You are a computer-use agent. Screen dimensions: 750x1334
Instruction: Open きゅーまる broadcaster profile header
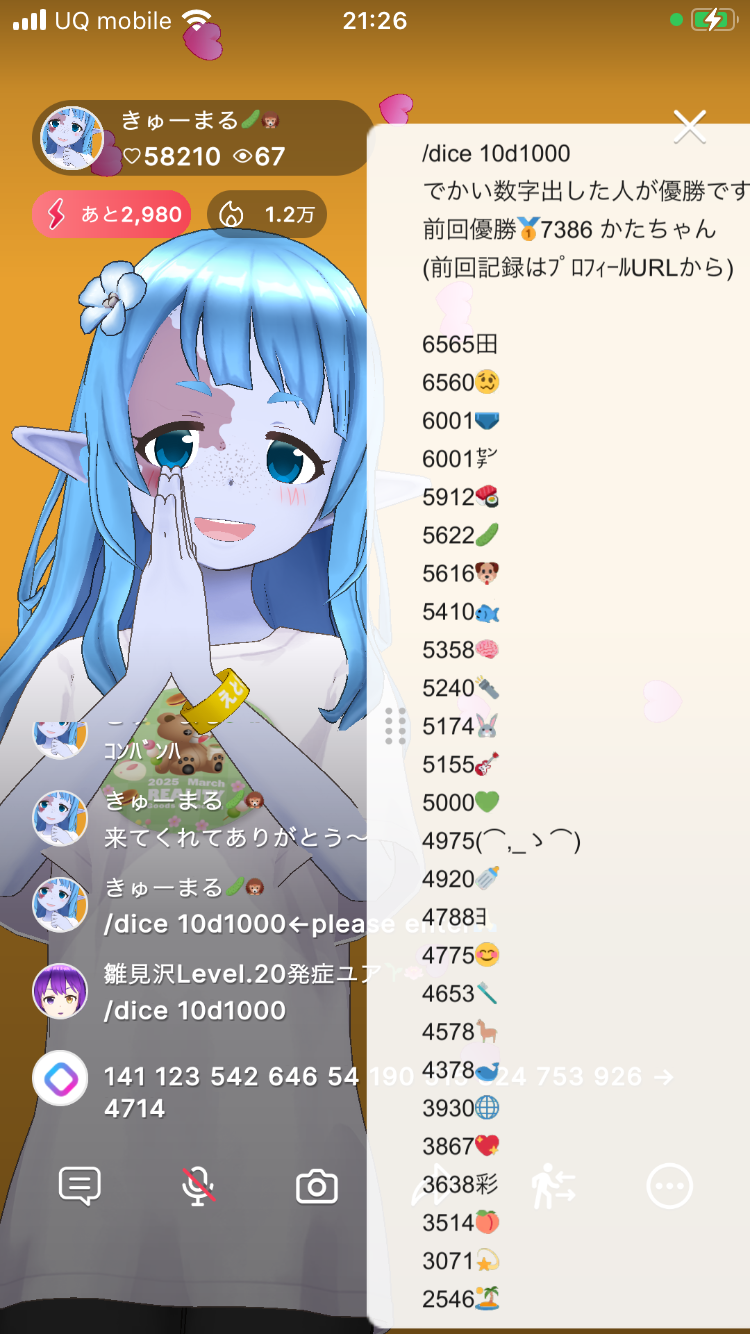(x=200, y=139)
